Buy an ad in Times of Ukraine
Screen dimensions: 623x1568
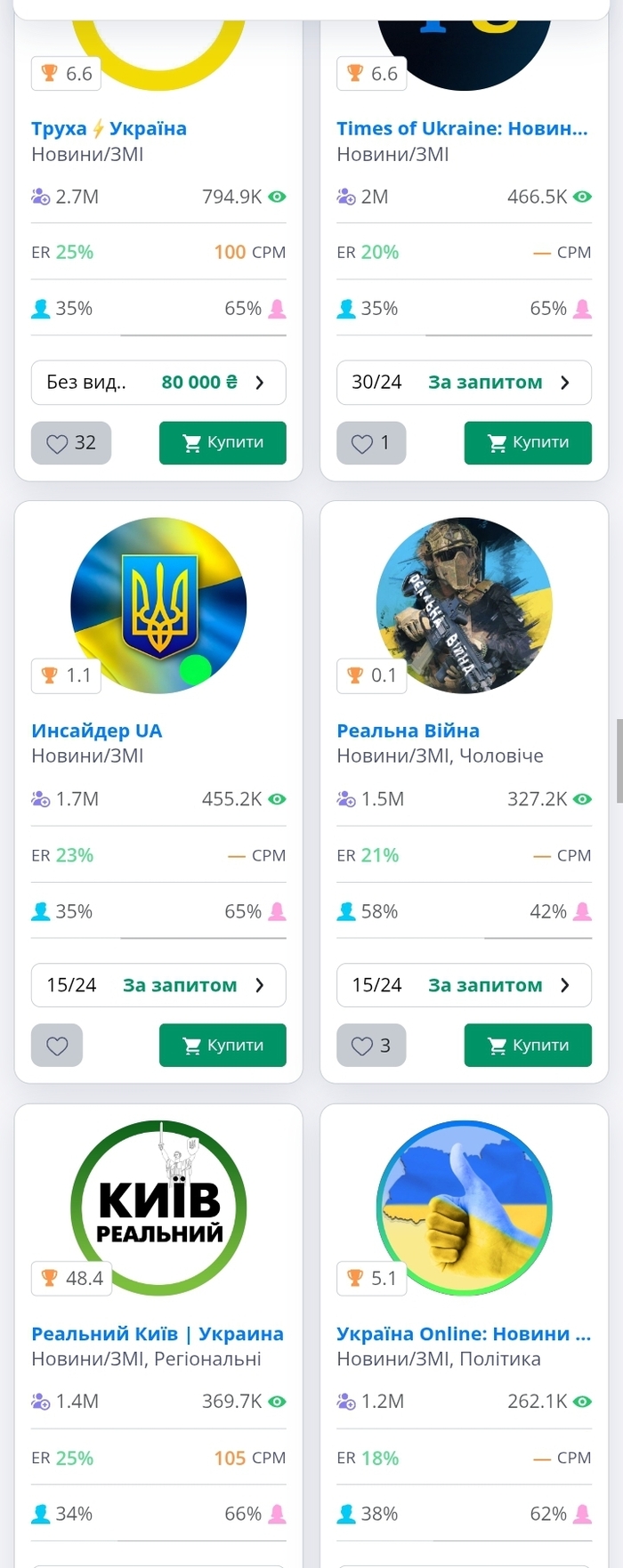tap(528, 442)
